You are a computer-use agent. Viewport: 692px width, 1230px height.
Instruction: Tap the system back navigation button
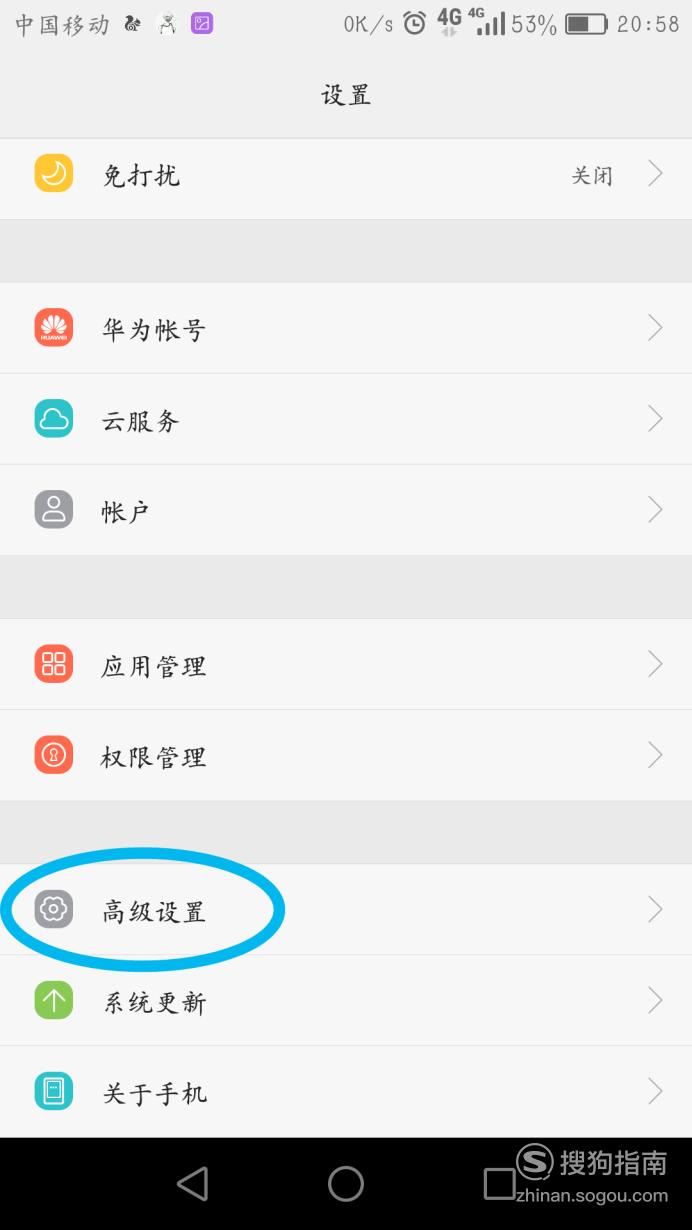pos(191,1184)
